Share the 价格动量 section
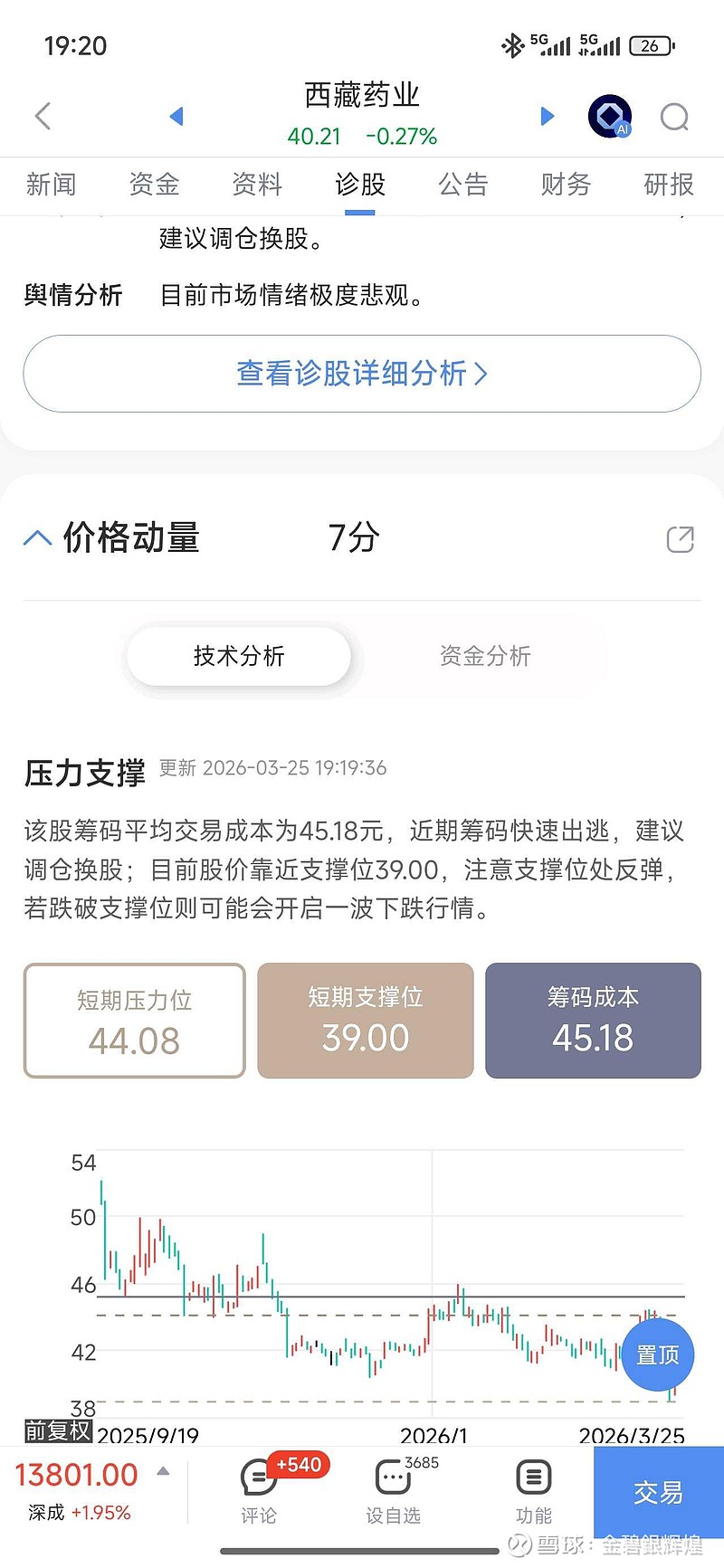 pos(680,539)
